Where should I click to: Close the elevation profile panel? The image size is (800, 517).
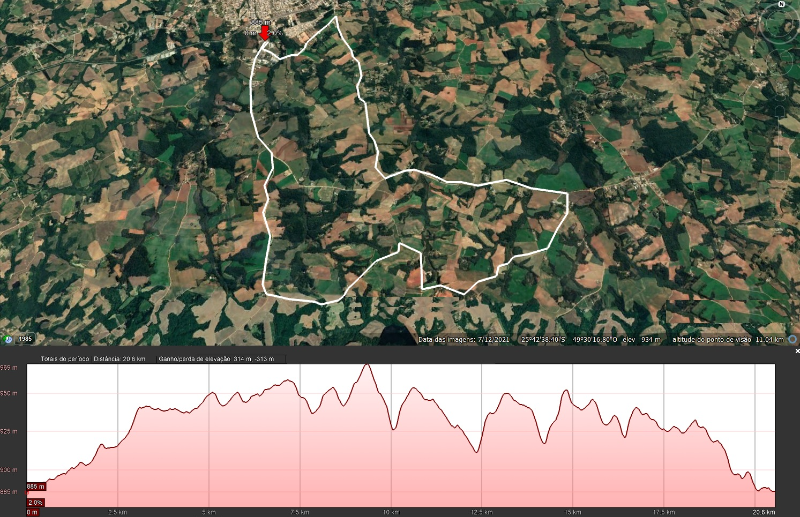[x=796, y=351]
